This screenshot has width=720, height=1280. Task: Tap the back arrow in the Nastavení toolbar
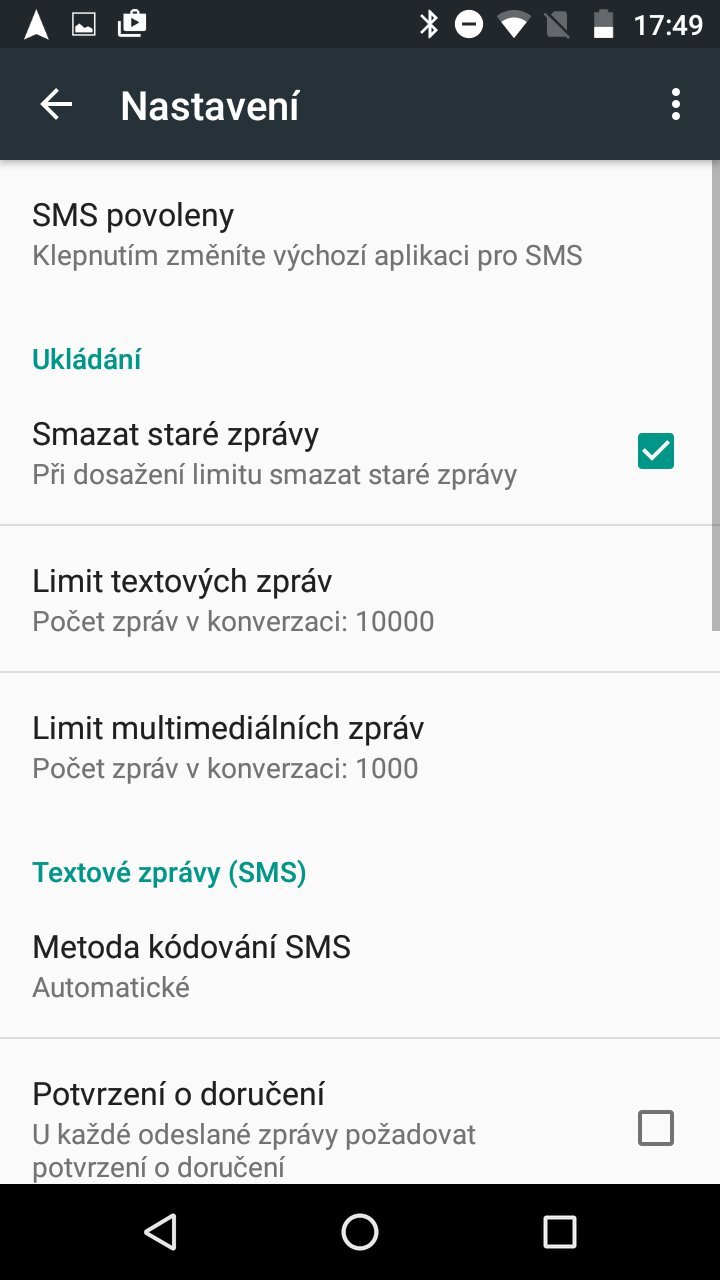(x=56, y=104)
